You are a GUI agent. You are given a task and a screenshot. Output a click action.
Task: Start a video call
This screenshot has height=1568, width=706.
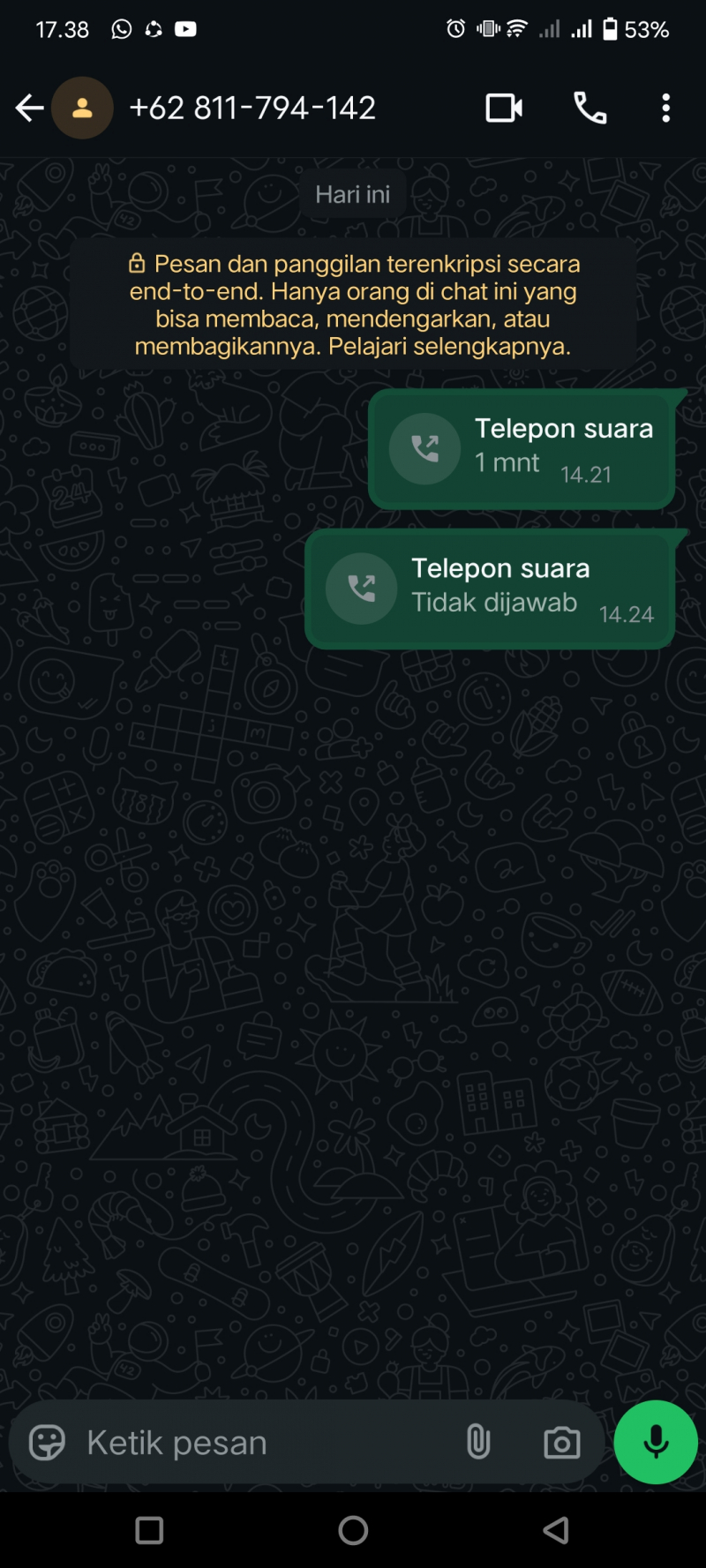[504, 109]
